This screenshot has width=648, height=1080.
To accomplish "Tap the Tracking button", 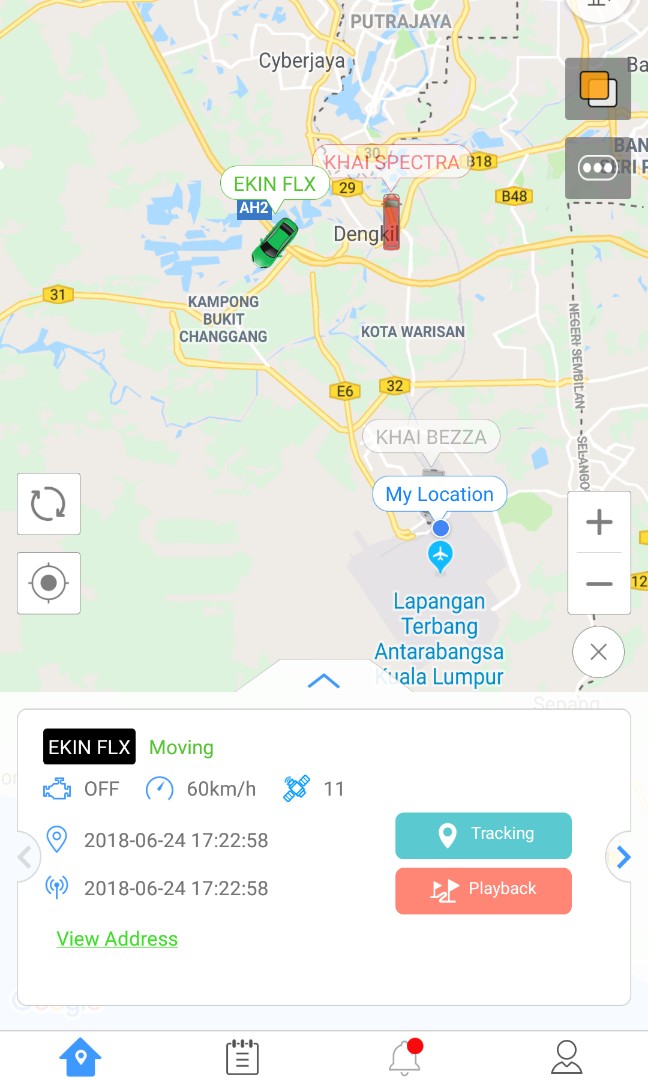I will coord(483,835).
